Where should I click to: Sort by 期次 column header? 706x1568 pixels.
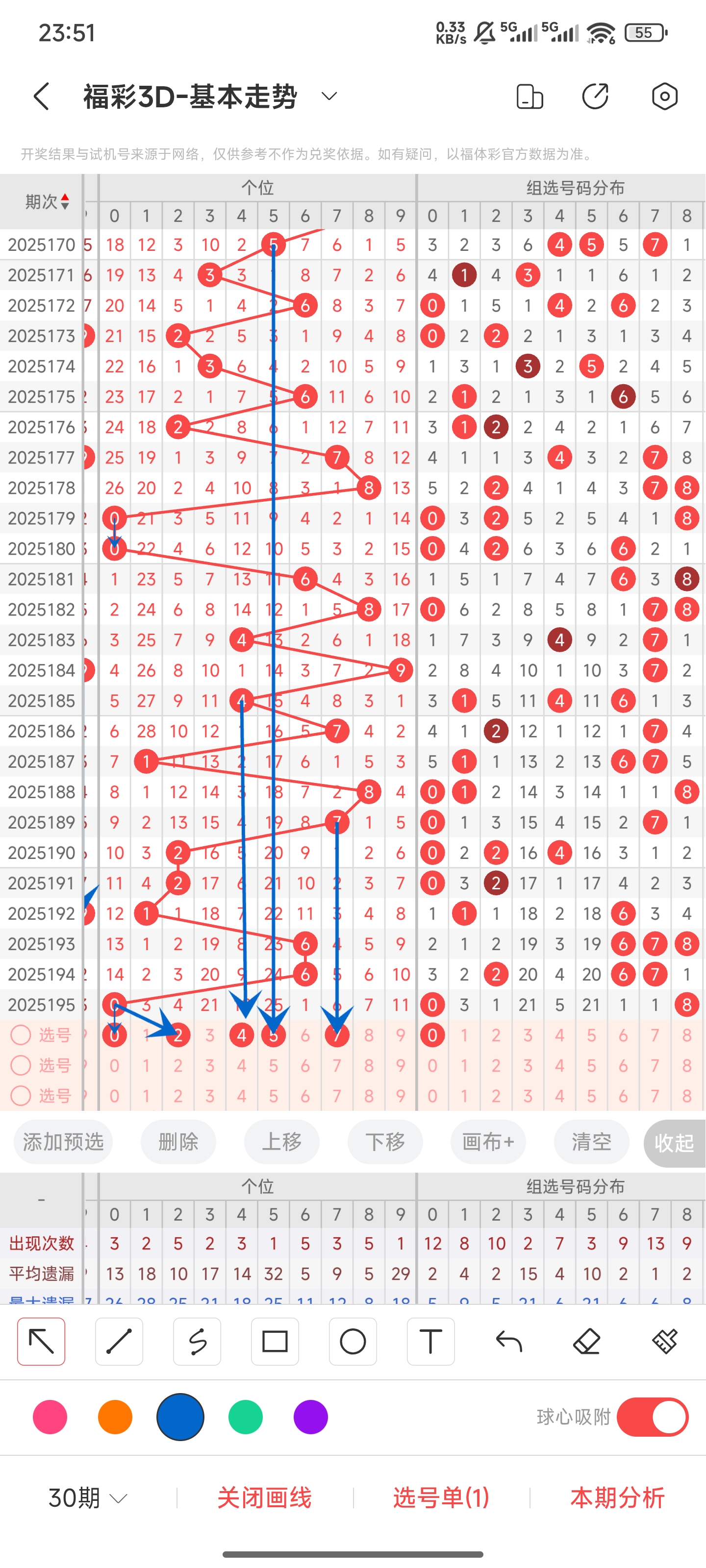47,202
